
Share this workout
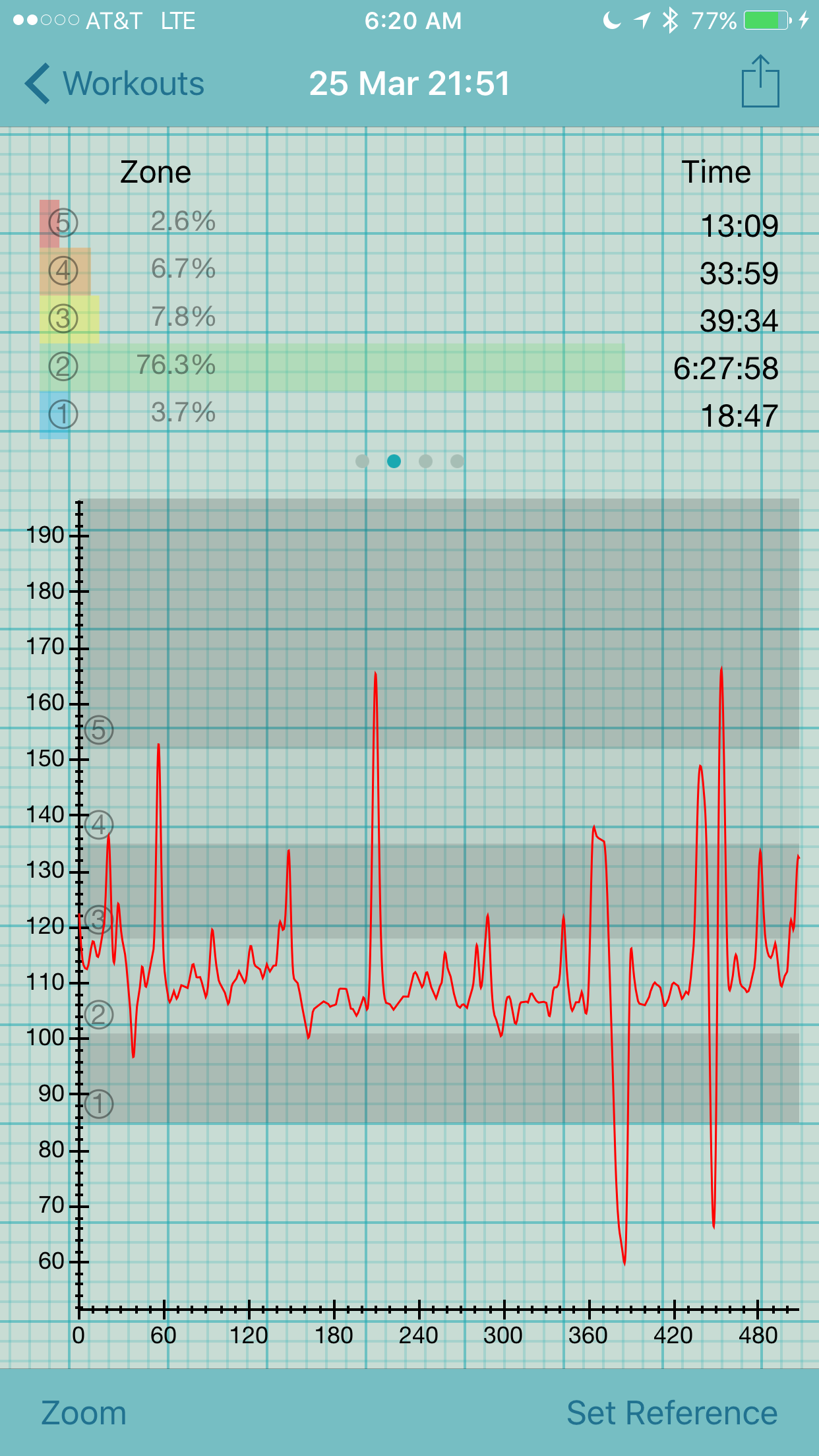coord(760,81)
